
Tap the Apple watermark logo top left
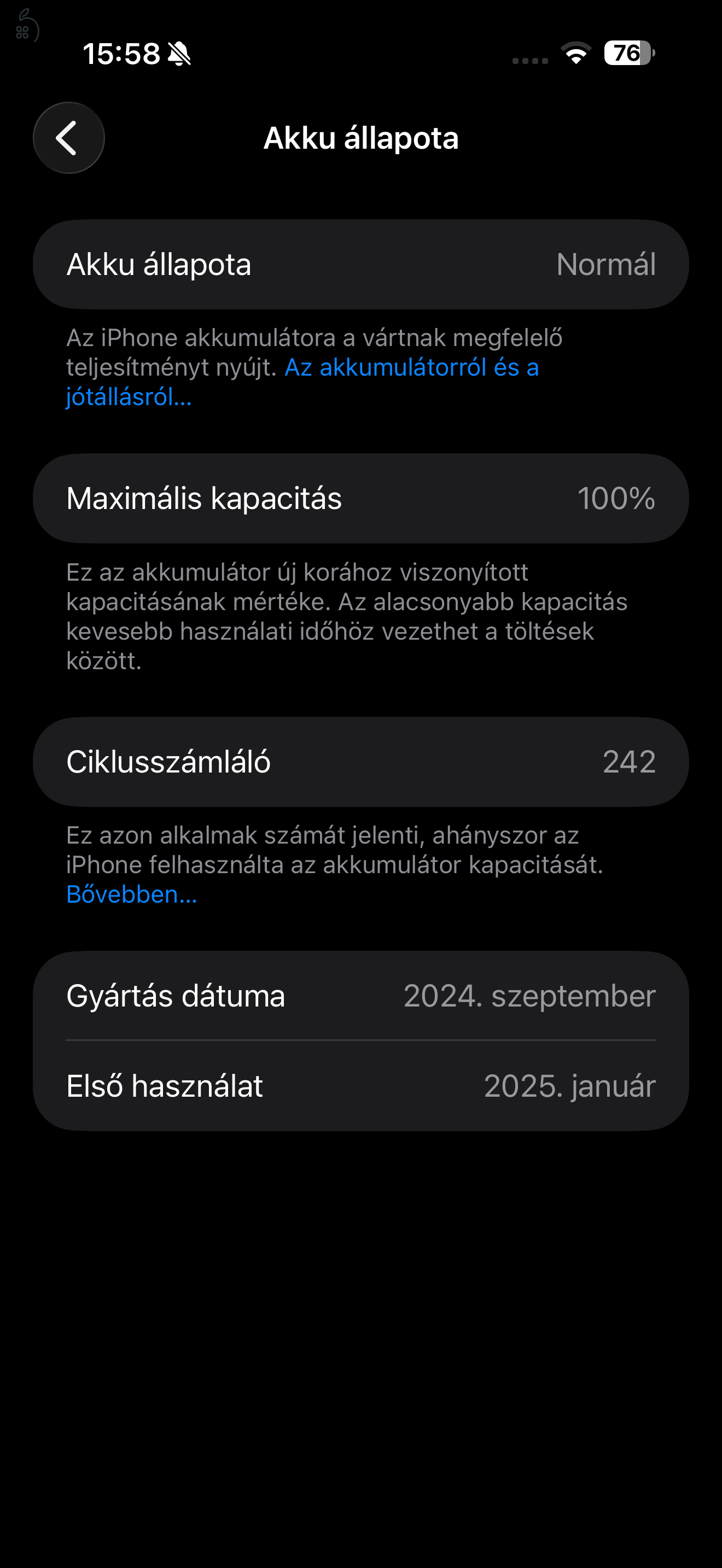[26, 25]
